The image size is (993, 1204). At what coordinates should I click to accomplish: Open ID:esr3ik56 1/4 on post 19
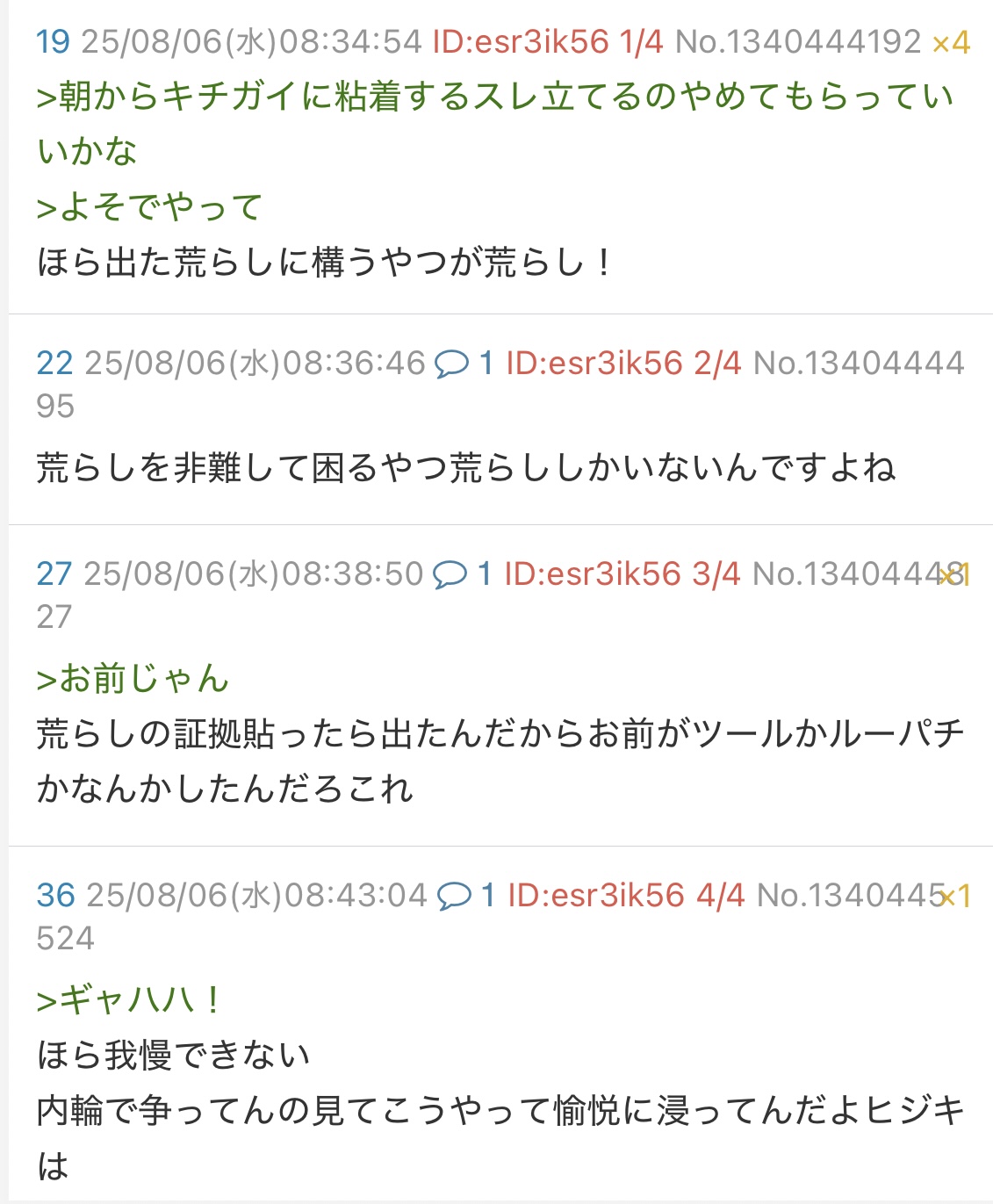coord(547,41)
